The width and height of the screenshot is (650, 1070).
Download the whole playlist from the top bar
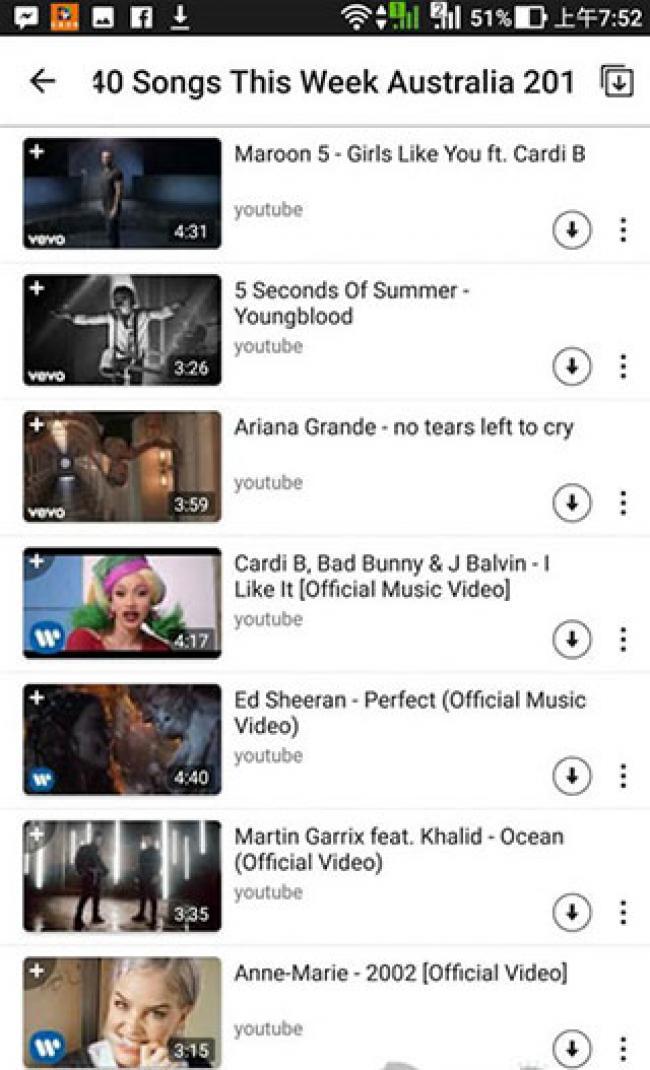point(617,81)
